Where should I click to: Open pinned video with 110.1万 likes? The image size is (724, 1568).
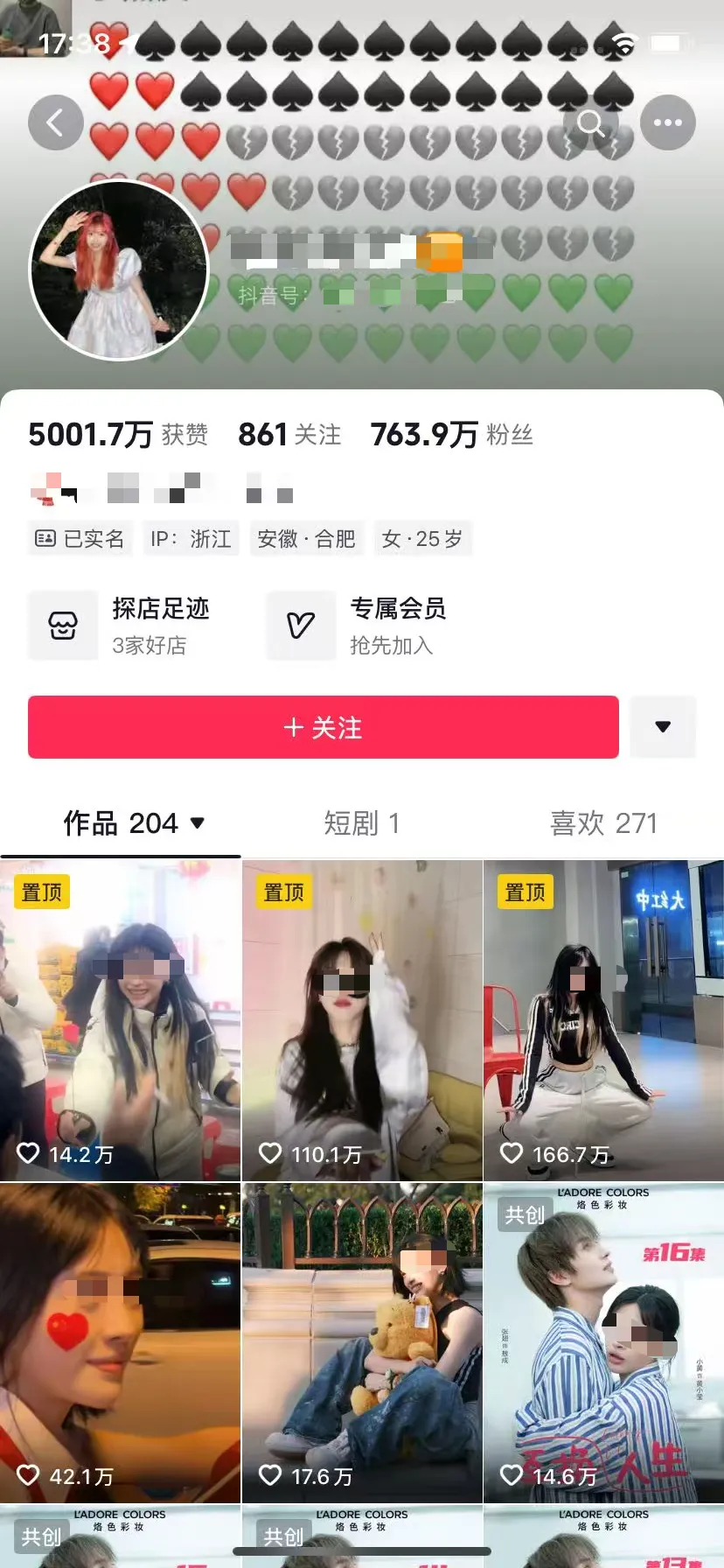pos(362,1020)
